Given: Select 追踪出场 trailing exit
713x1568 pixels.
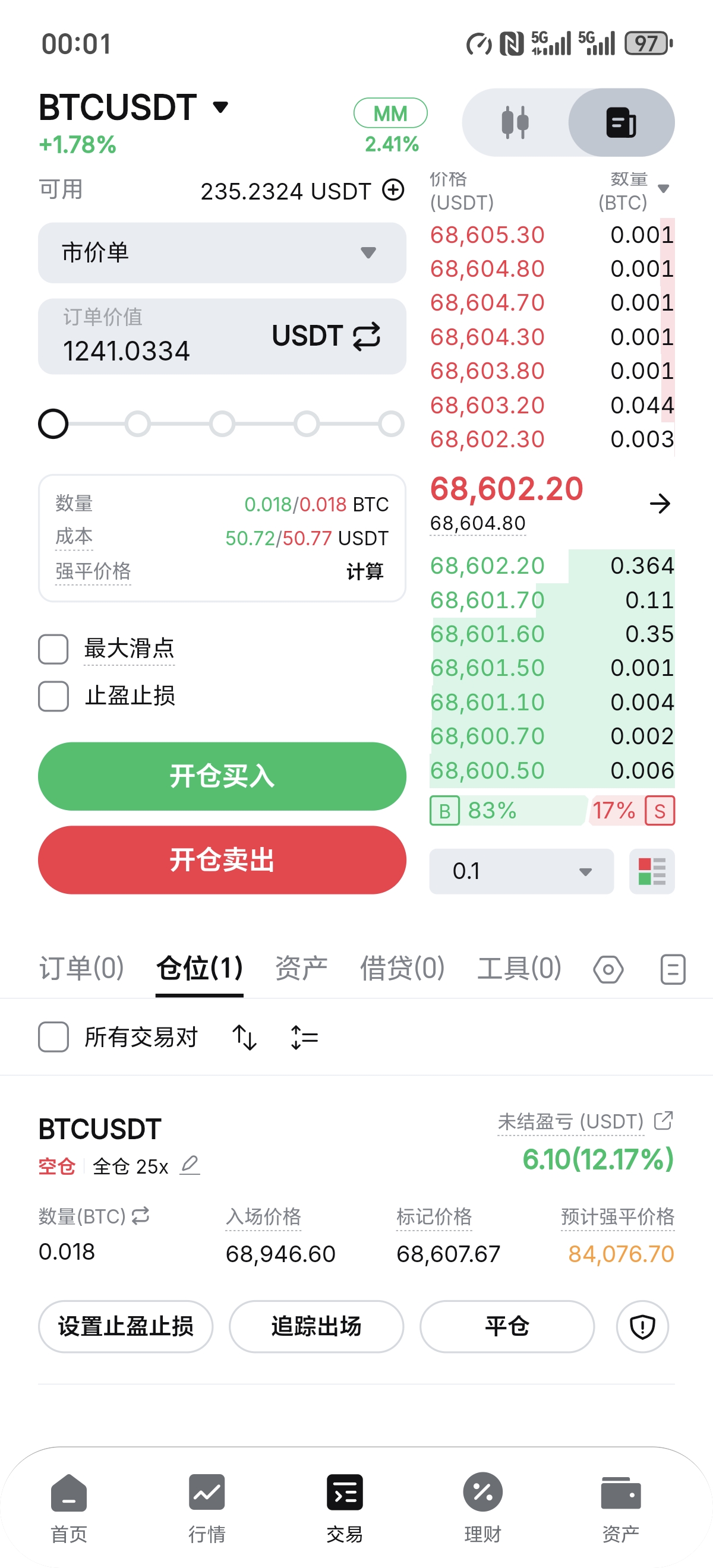Looking at the screenshot, I should coord(316,1326).
